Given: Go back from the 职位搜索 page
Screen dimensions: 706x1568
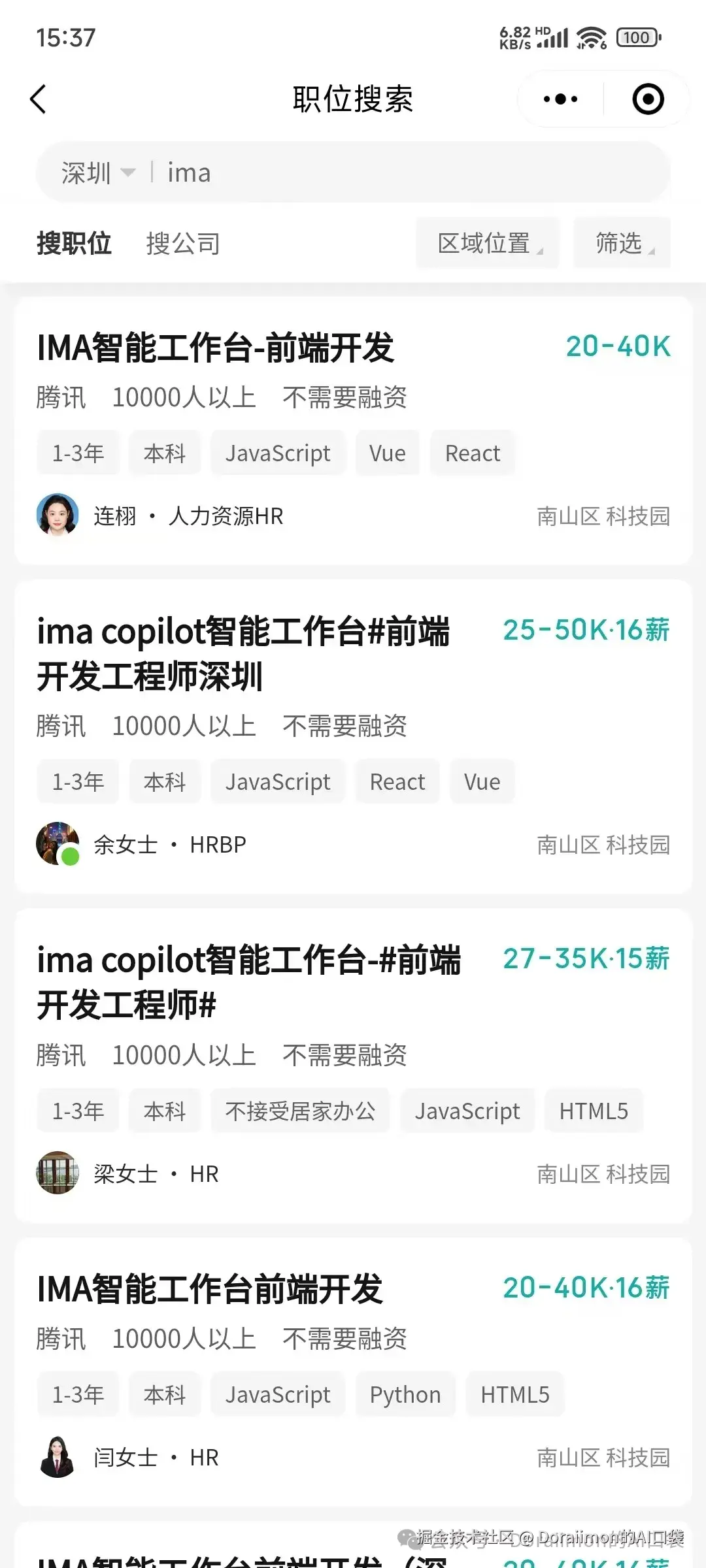Looking at the screenshot, I should tap(39, 99).
